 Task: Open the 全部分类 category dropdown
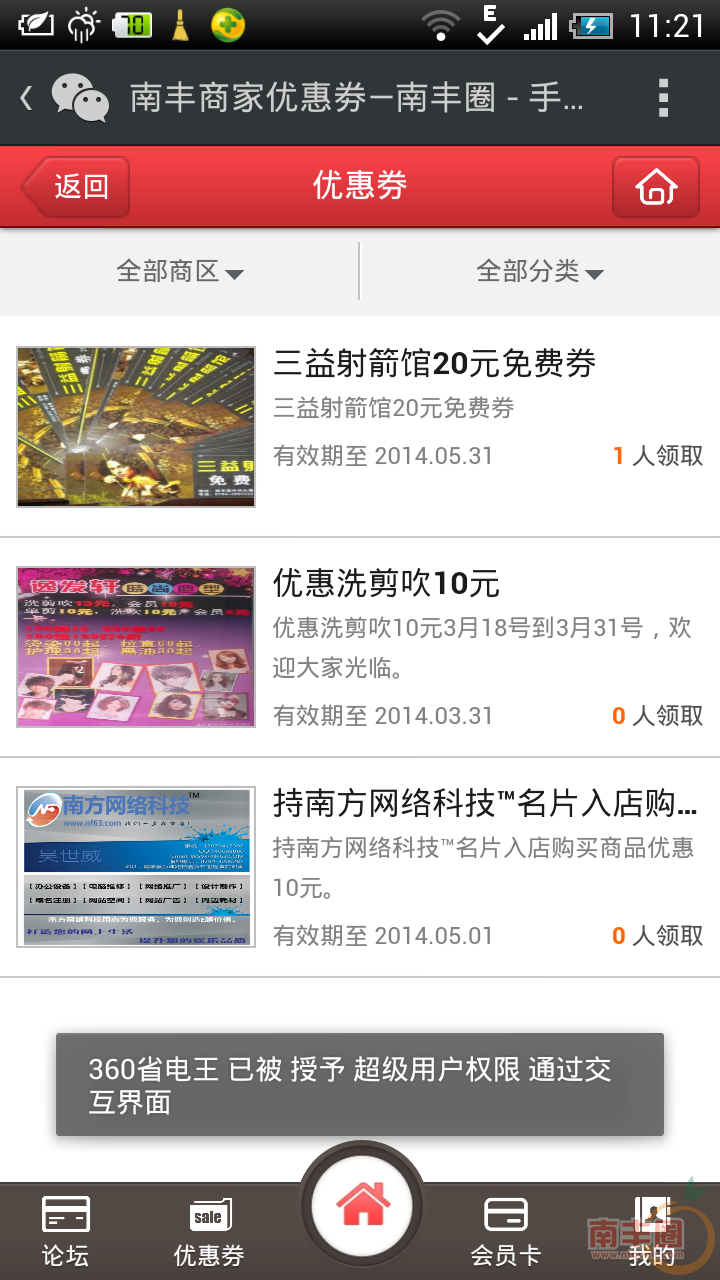[x=541, y=272]
